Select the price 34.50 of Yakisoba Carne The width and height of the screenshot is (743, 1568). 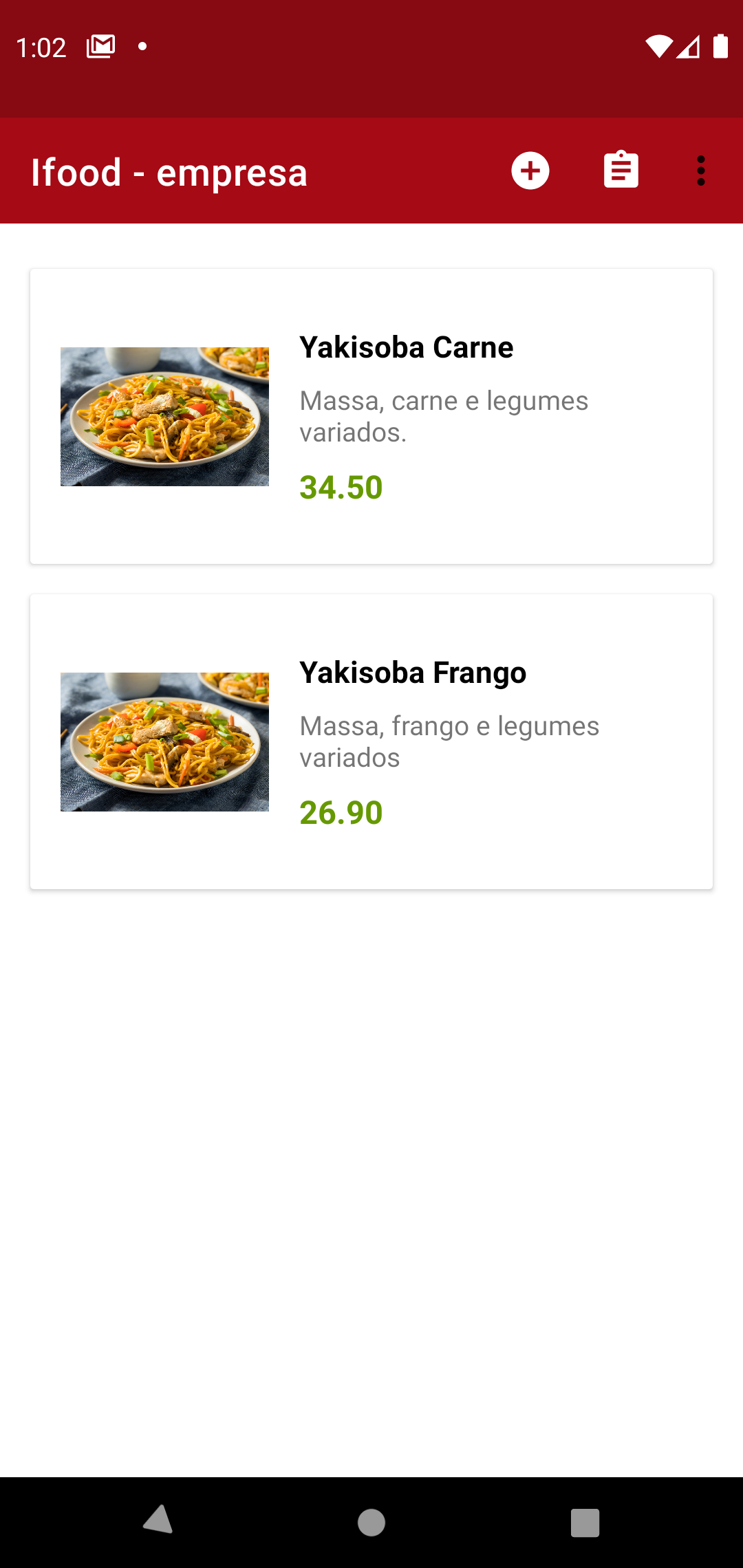tap(341, 488)
